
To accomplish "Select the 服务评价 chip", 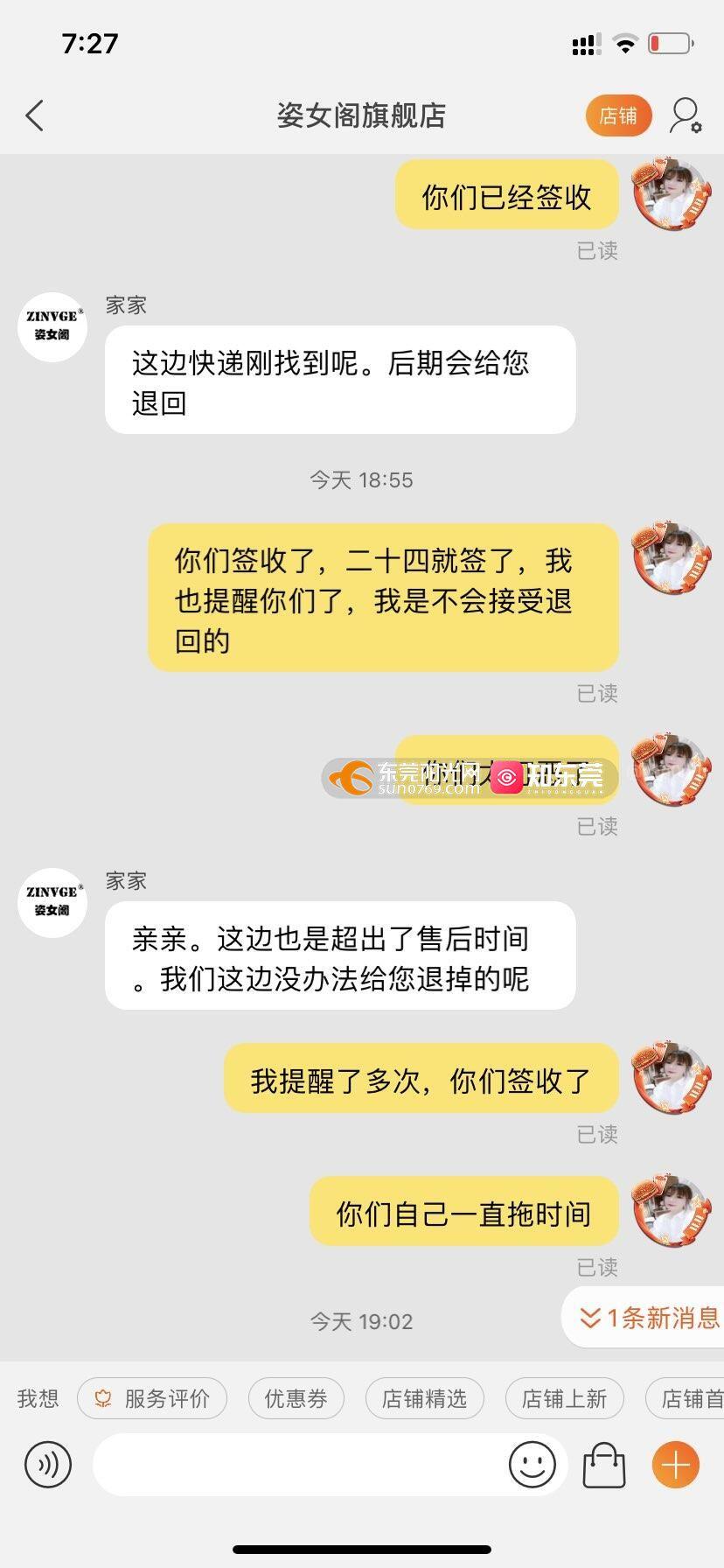I will 152,1398.
